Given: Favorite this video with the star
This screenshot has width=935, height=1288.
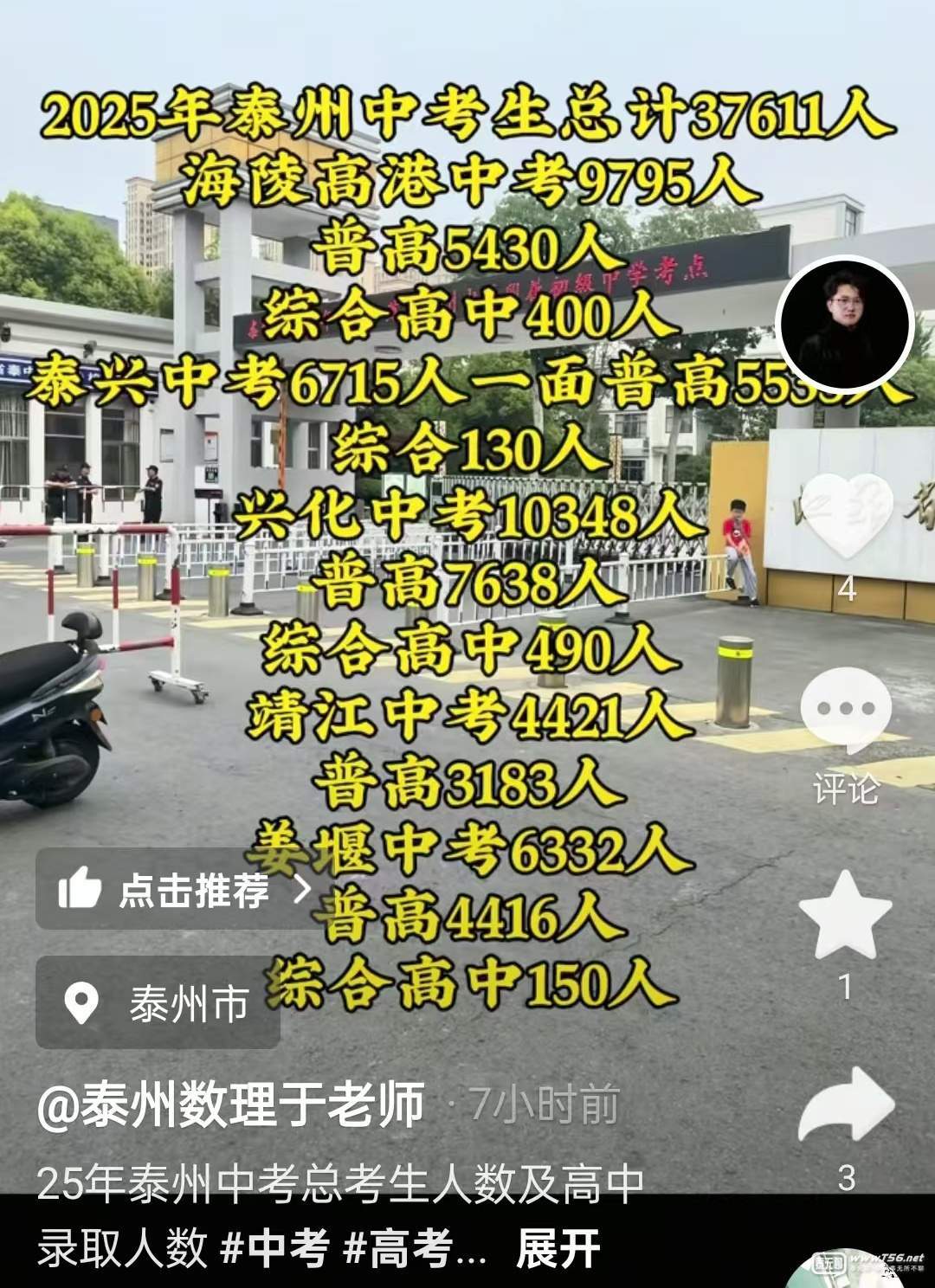Looking at the screenshot, I should (845, 916).
